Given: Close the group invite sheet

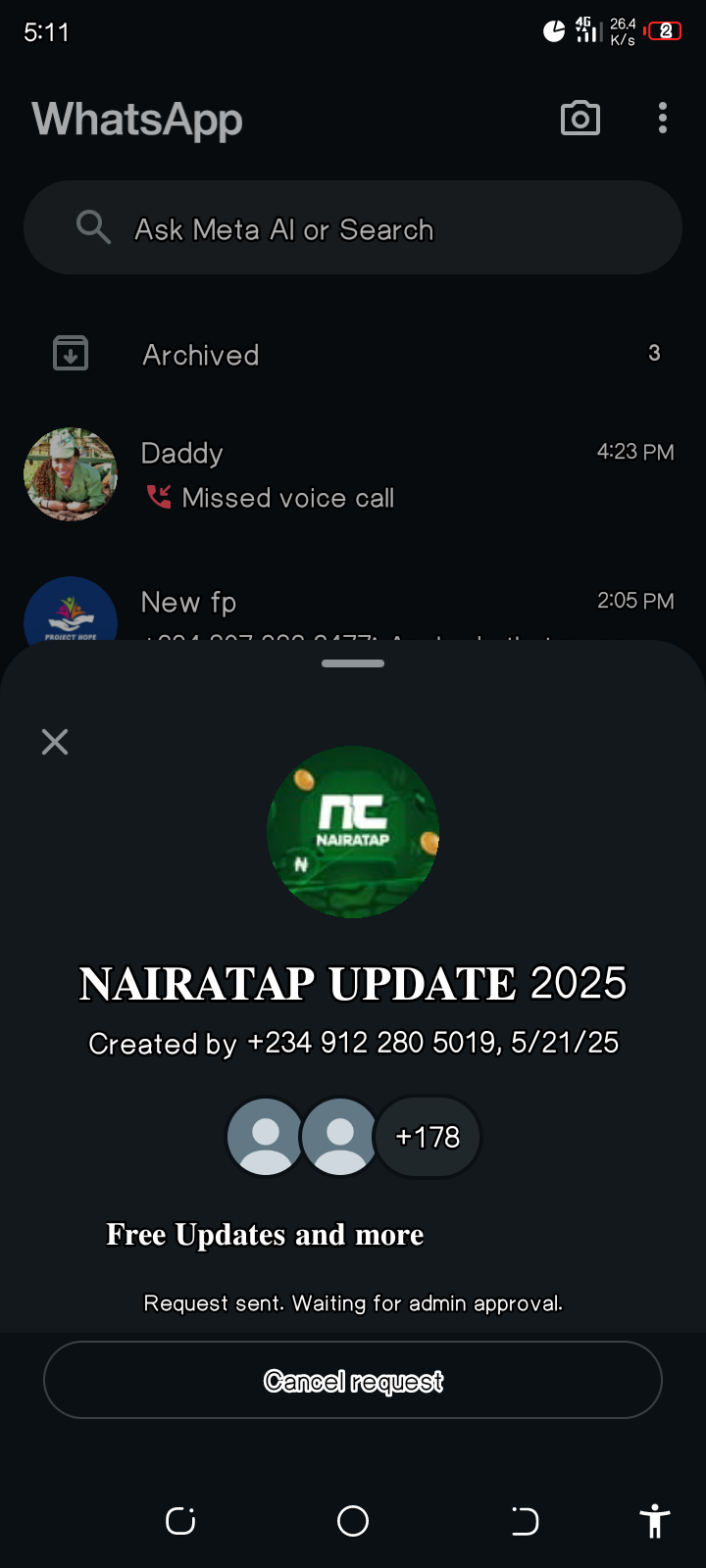Looking at the screenshot, I should (55, 742).
